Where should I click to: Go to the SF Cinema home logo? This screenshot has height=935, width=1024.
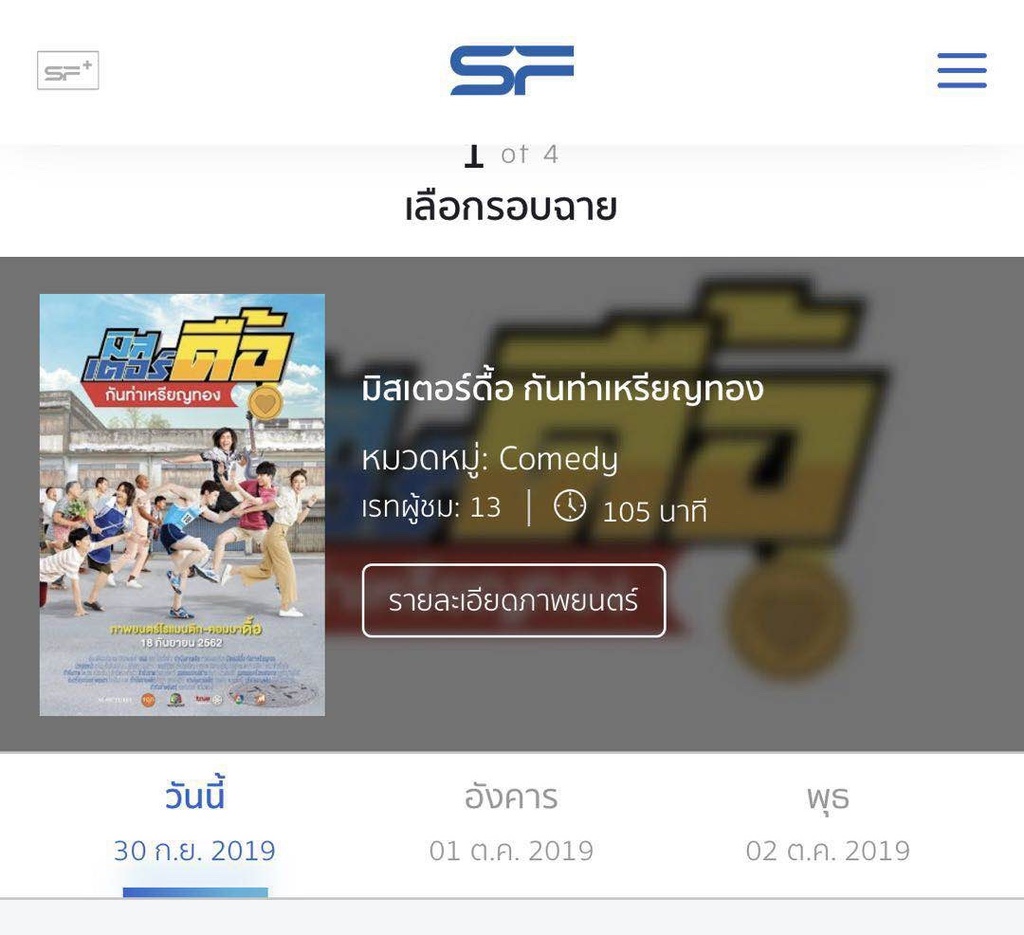tap(511, 70)
